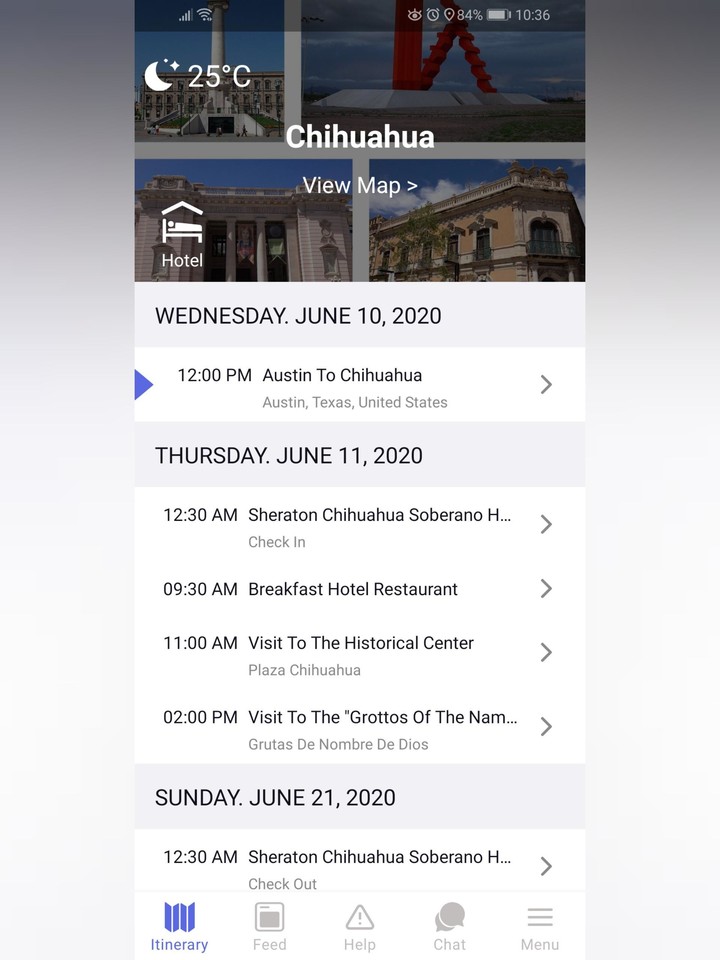Open Visit To The Historical Center

(360, 654)
